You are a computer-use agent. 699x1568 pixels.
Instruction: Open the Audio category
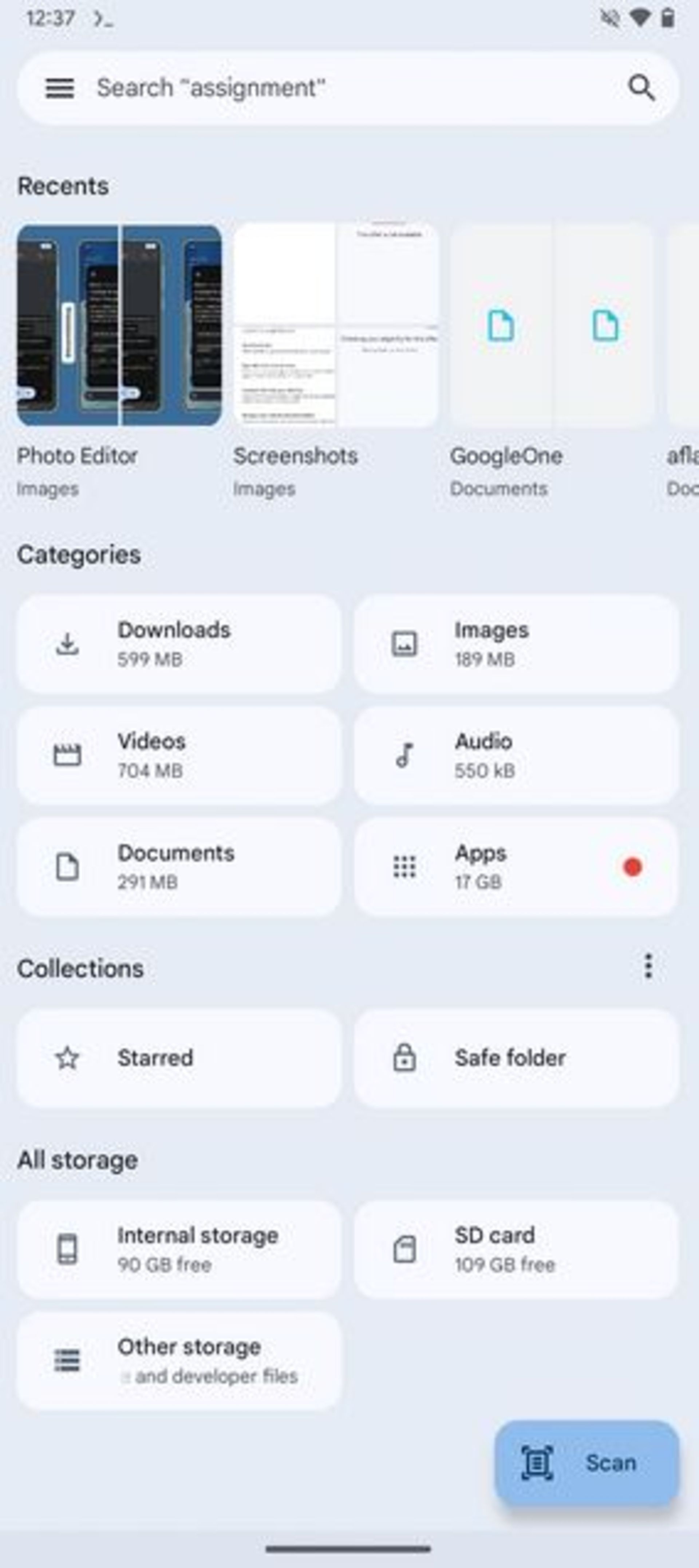click(516, 755)
